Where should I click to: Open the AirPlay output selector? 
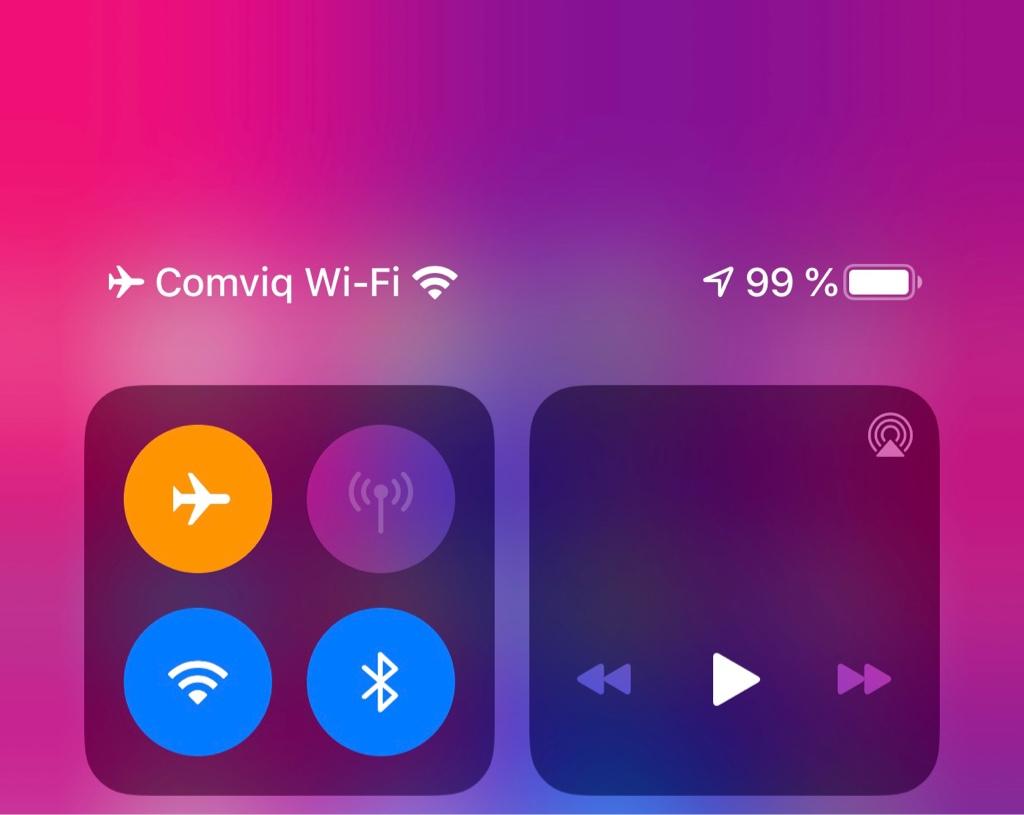(889, 437)
